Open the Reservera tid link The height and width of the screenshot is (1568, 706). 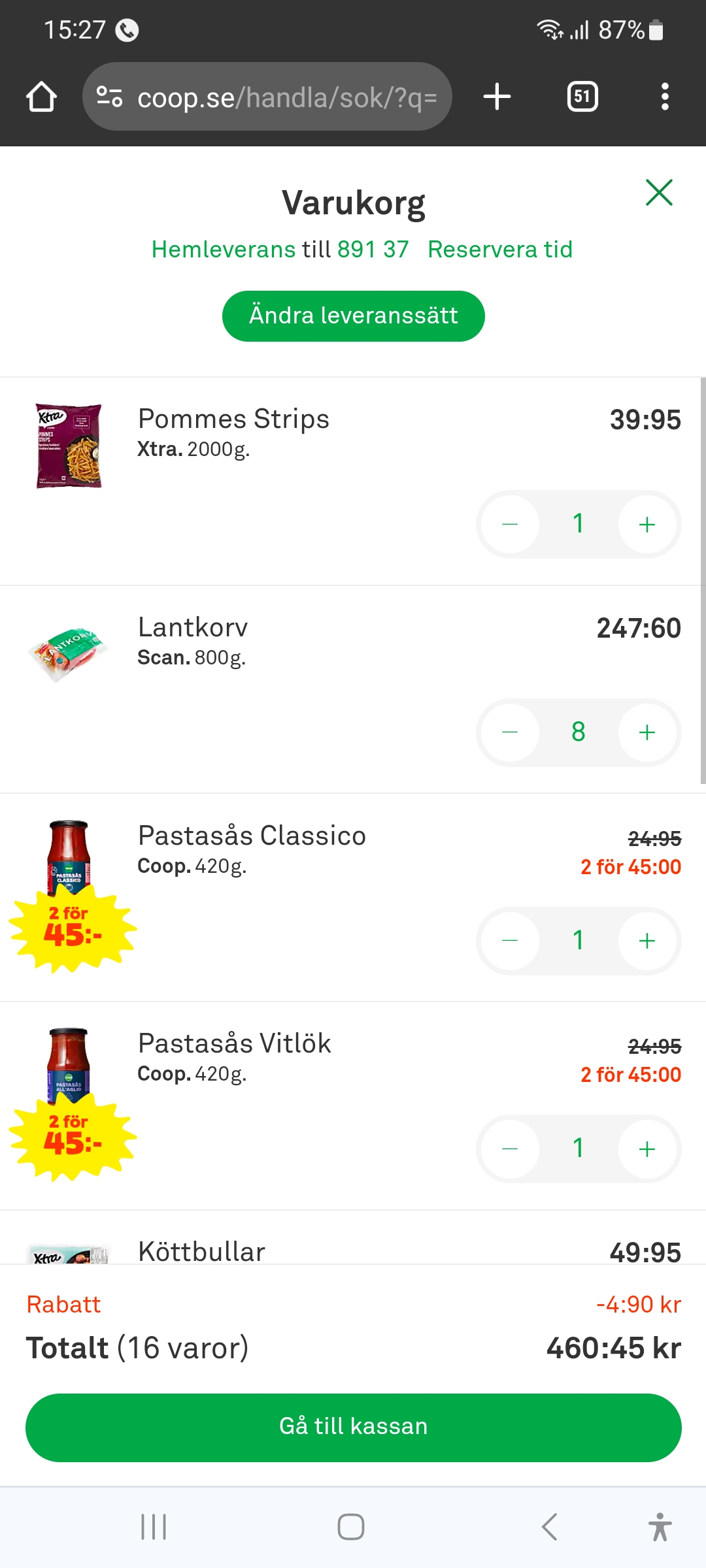[500, 250]
